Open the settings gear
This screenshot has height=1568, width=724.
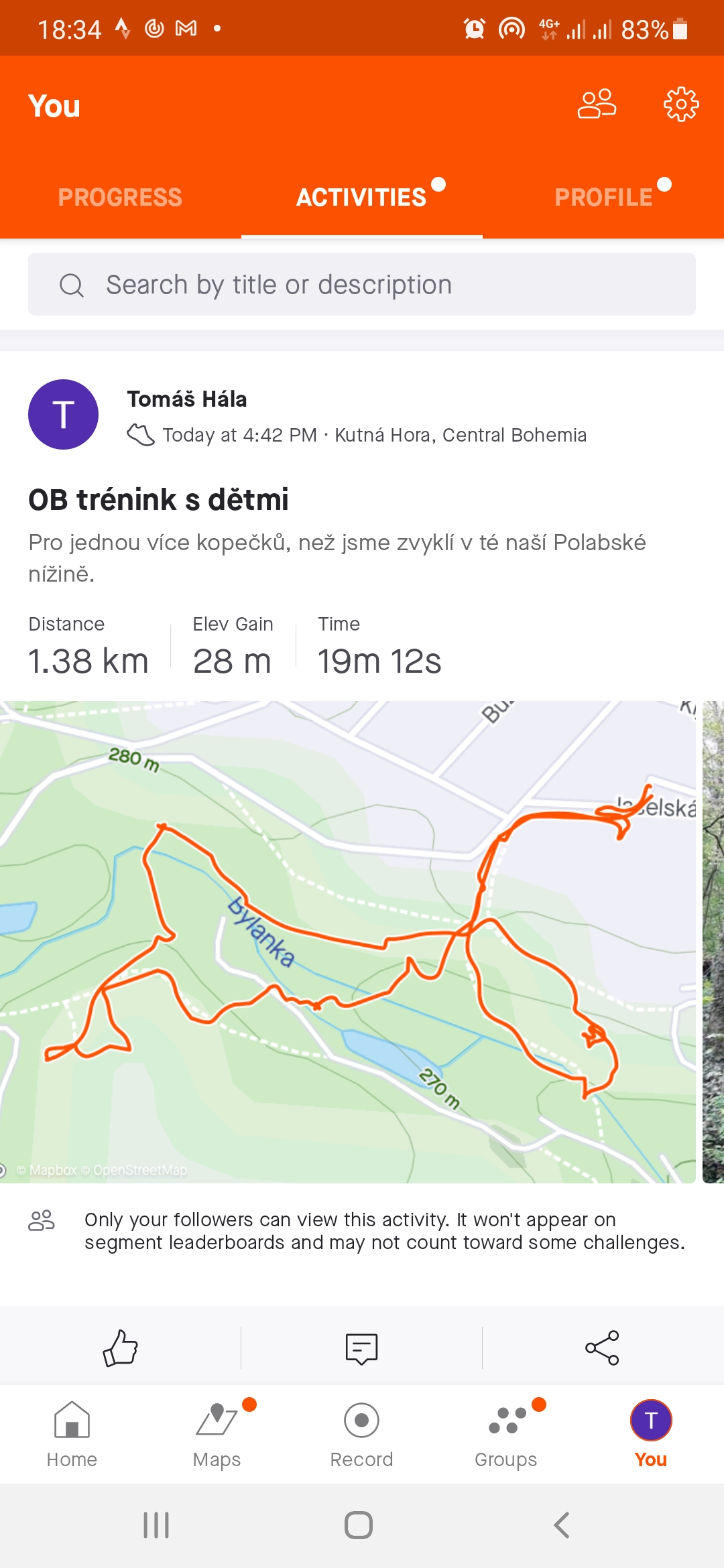(681, 105)
